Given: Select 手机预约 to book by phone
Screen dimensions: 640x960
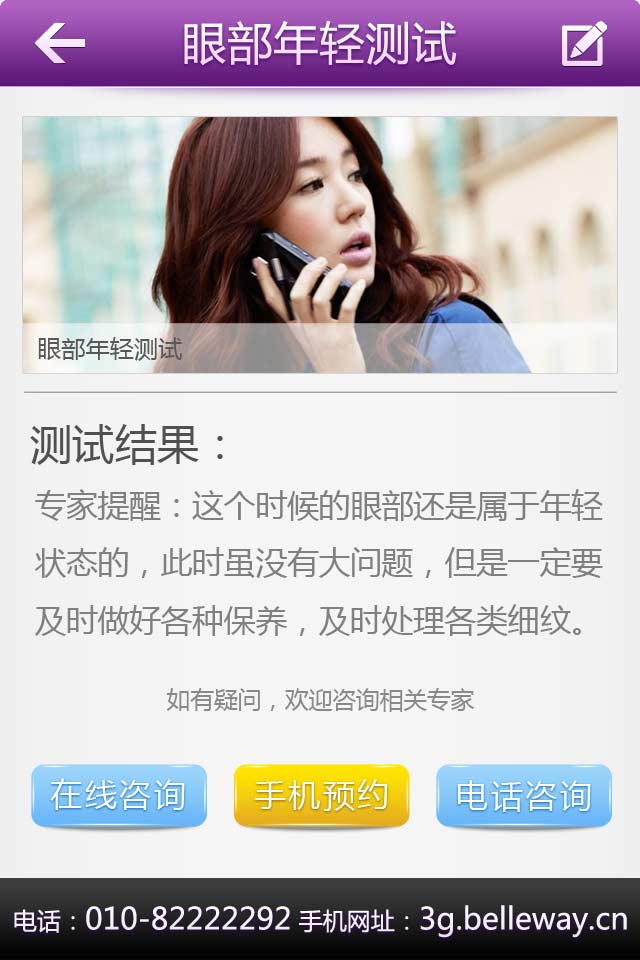Looking at the screenshot, I should point(321,796).
